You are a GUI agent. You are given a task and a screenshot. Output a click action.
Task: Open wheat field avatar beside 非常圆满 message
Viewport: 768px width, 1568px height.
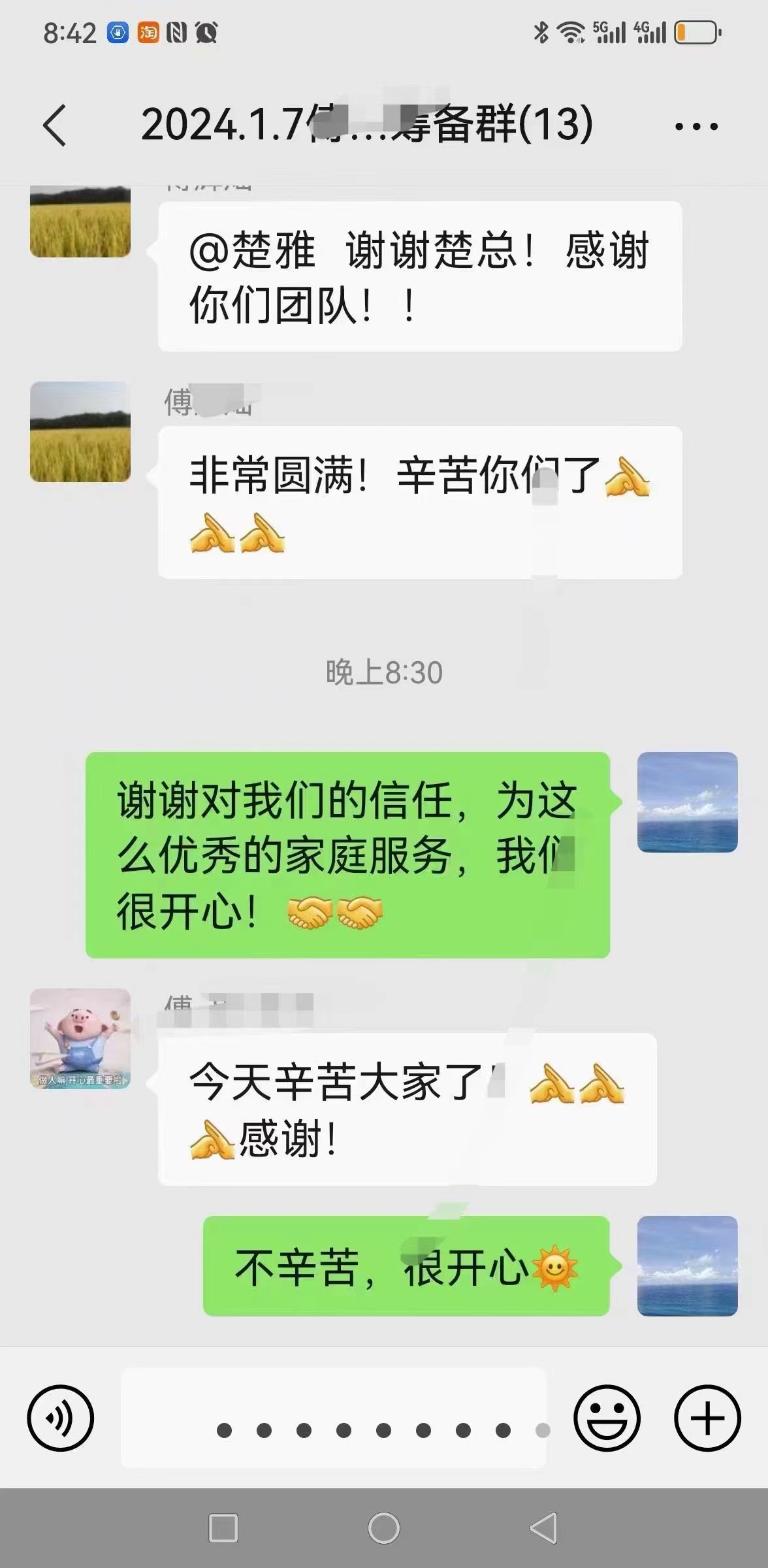[x=80, y=432]
